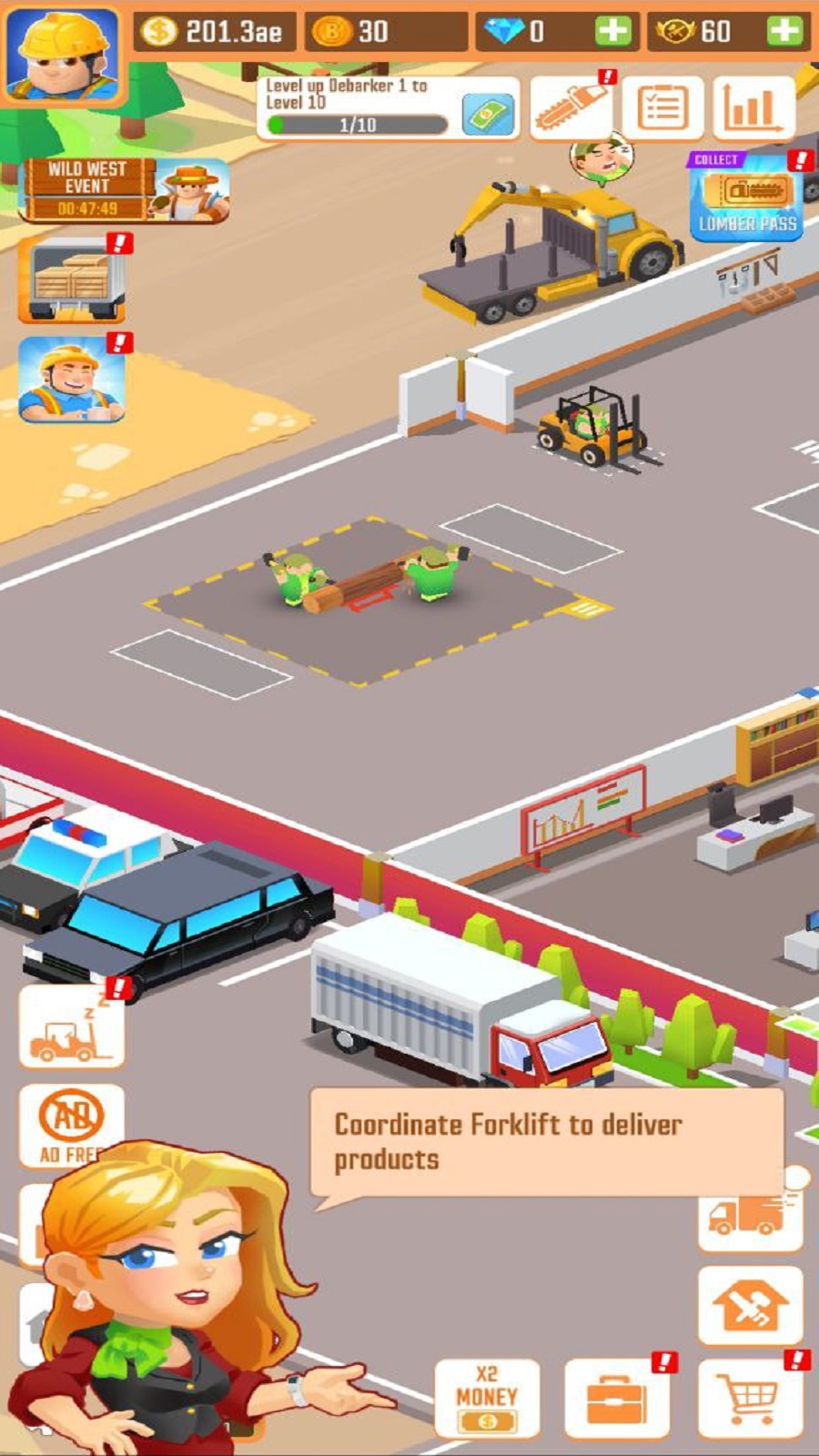819x1456 pixels.
Task: View the statistics bar chart
Action: pos(753,108)
